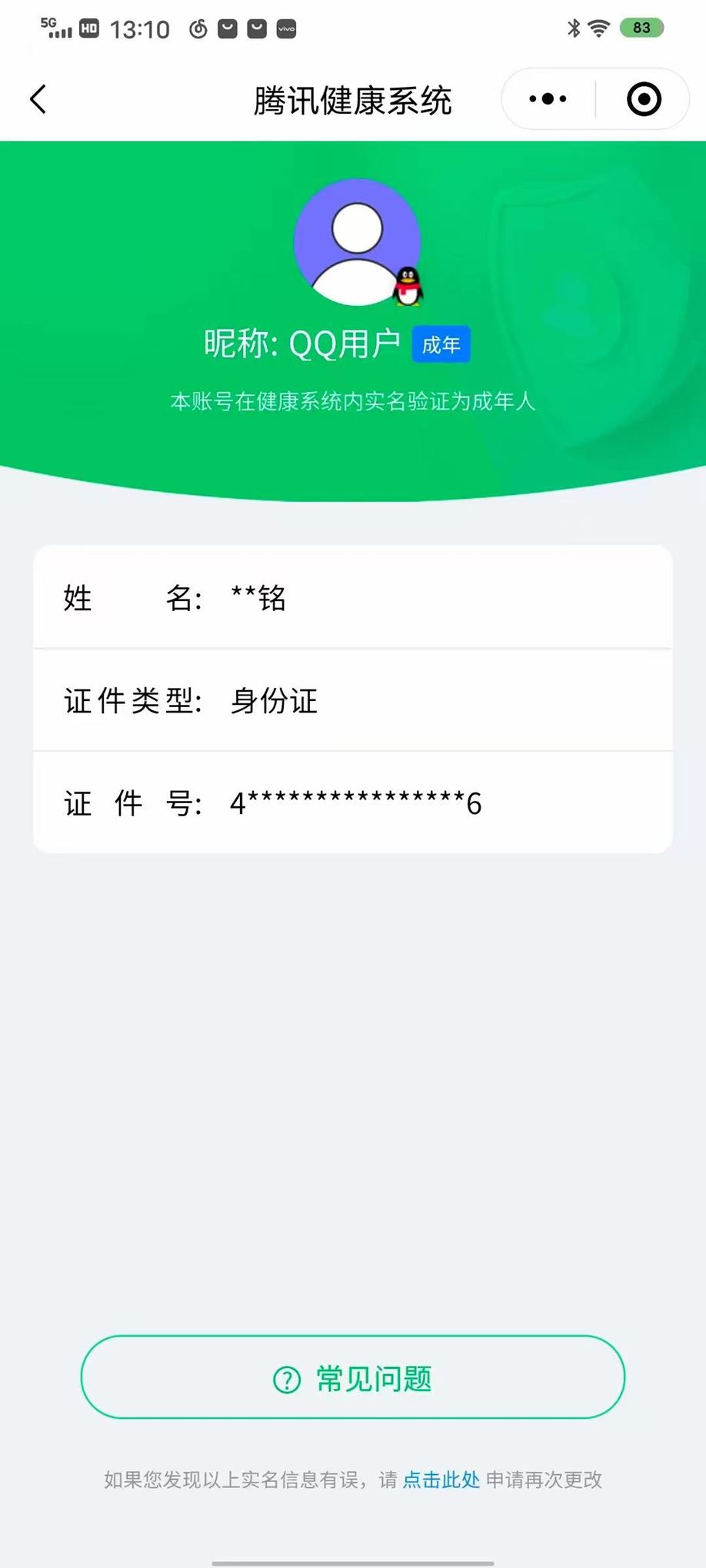This screenshot has height=1568, width=706.
Task: Open the mini program's three-dot menu
Action: [x=548, y=99]
